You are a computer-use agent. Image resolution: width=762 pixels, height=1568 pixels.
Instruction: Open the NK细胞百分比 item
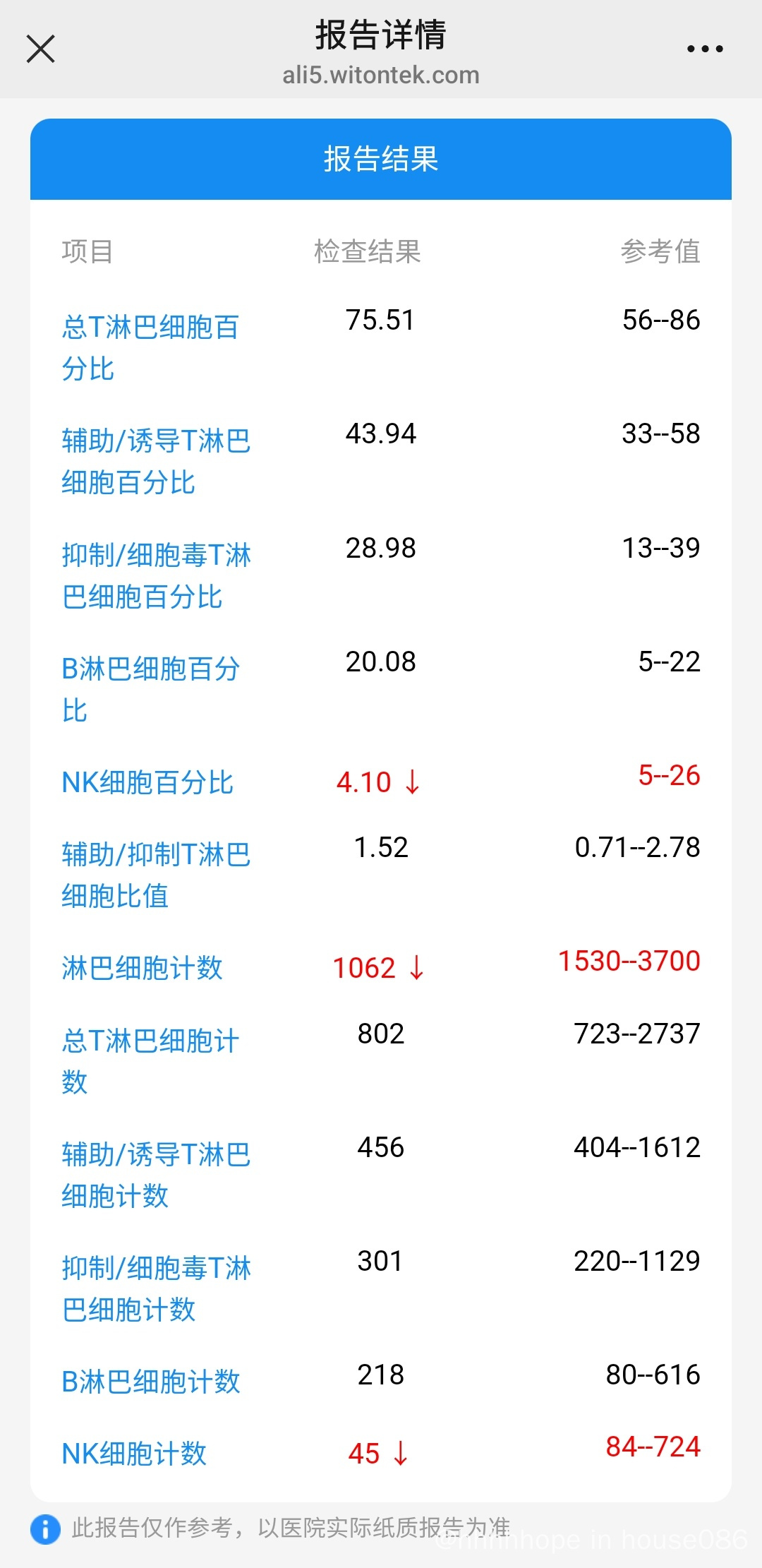click(x=147, y=782)
